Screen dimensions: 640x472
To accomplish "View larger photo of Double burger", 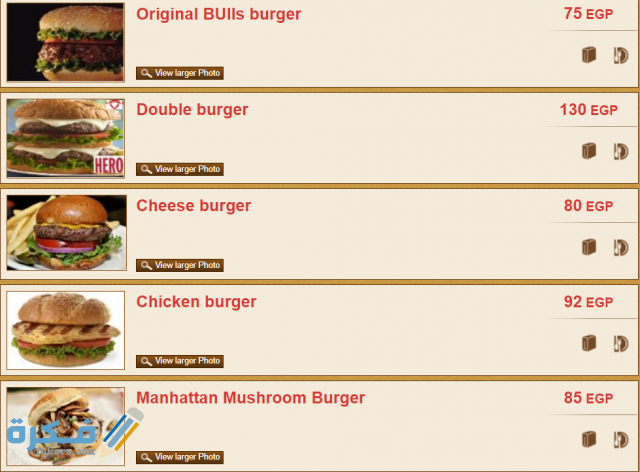I will pos(180,169).
